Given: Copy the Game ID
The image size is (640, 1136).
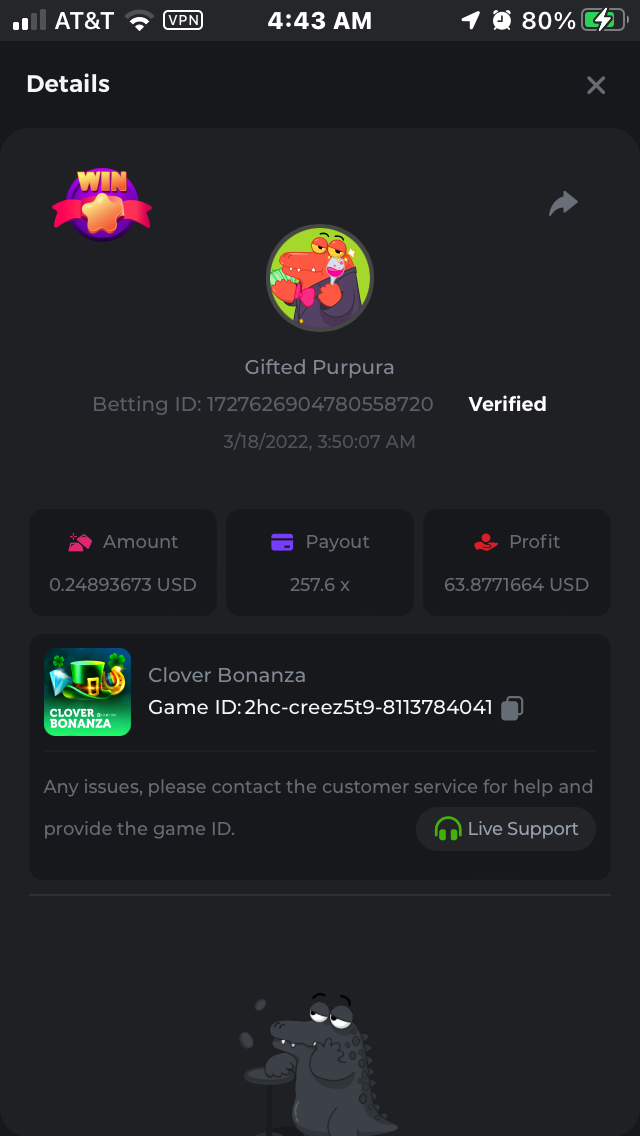Looking at the screenshot, I should coord(512,708).
